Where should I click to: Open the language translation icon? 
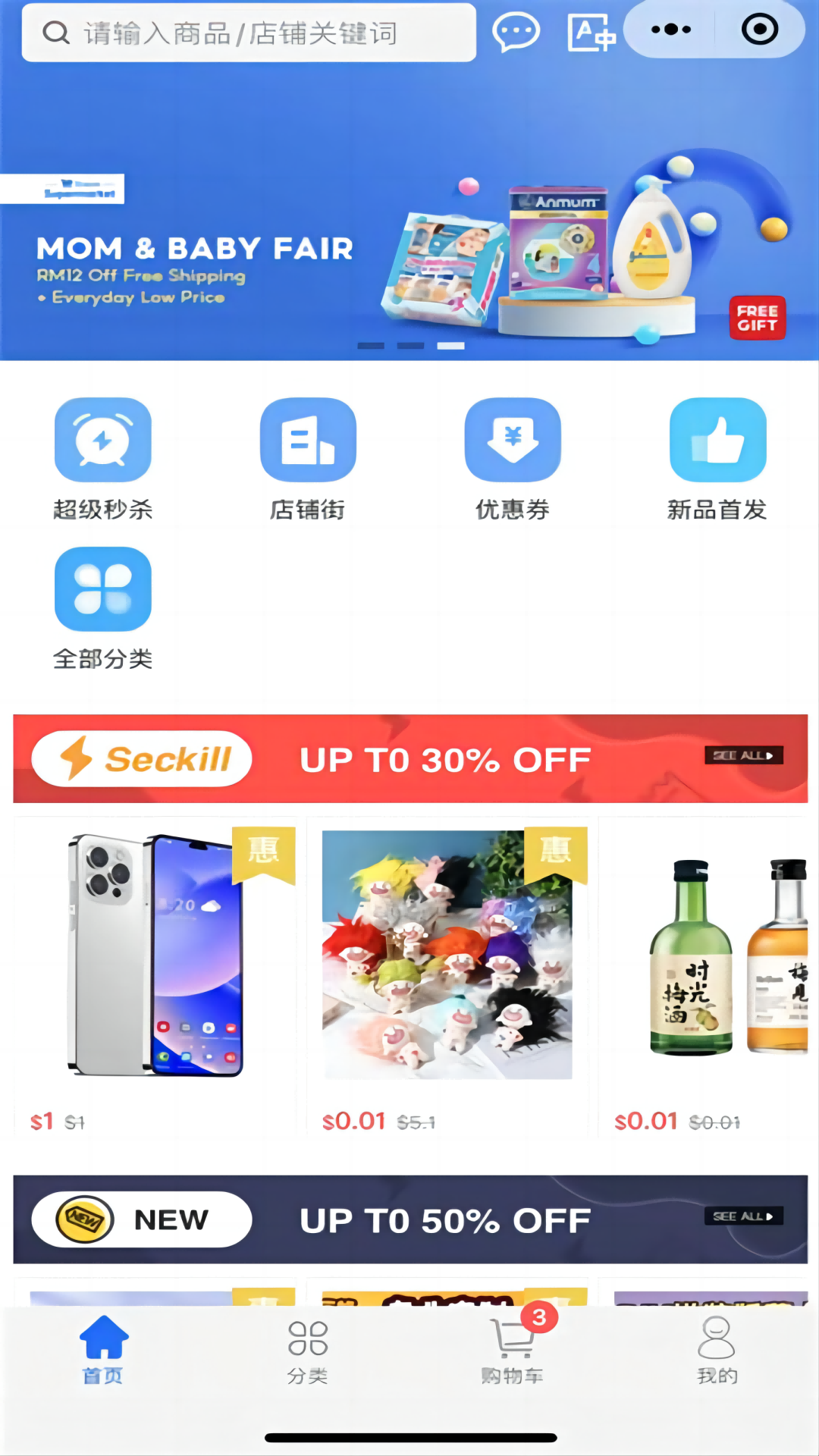coord(591,33)
